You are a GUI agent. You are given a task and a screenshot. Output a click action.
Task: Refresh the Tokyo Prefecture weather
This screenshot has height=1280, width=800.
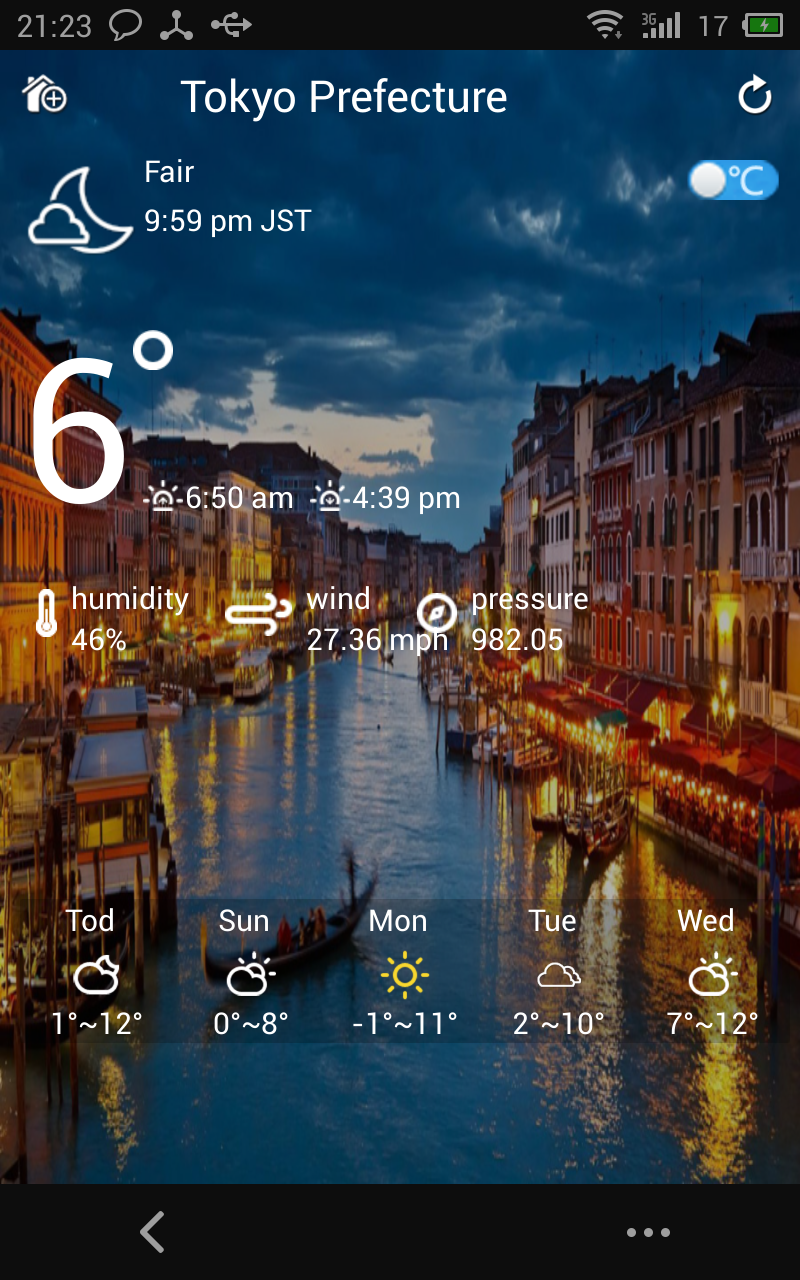click(x=755, y=96)
